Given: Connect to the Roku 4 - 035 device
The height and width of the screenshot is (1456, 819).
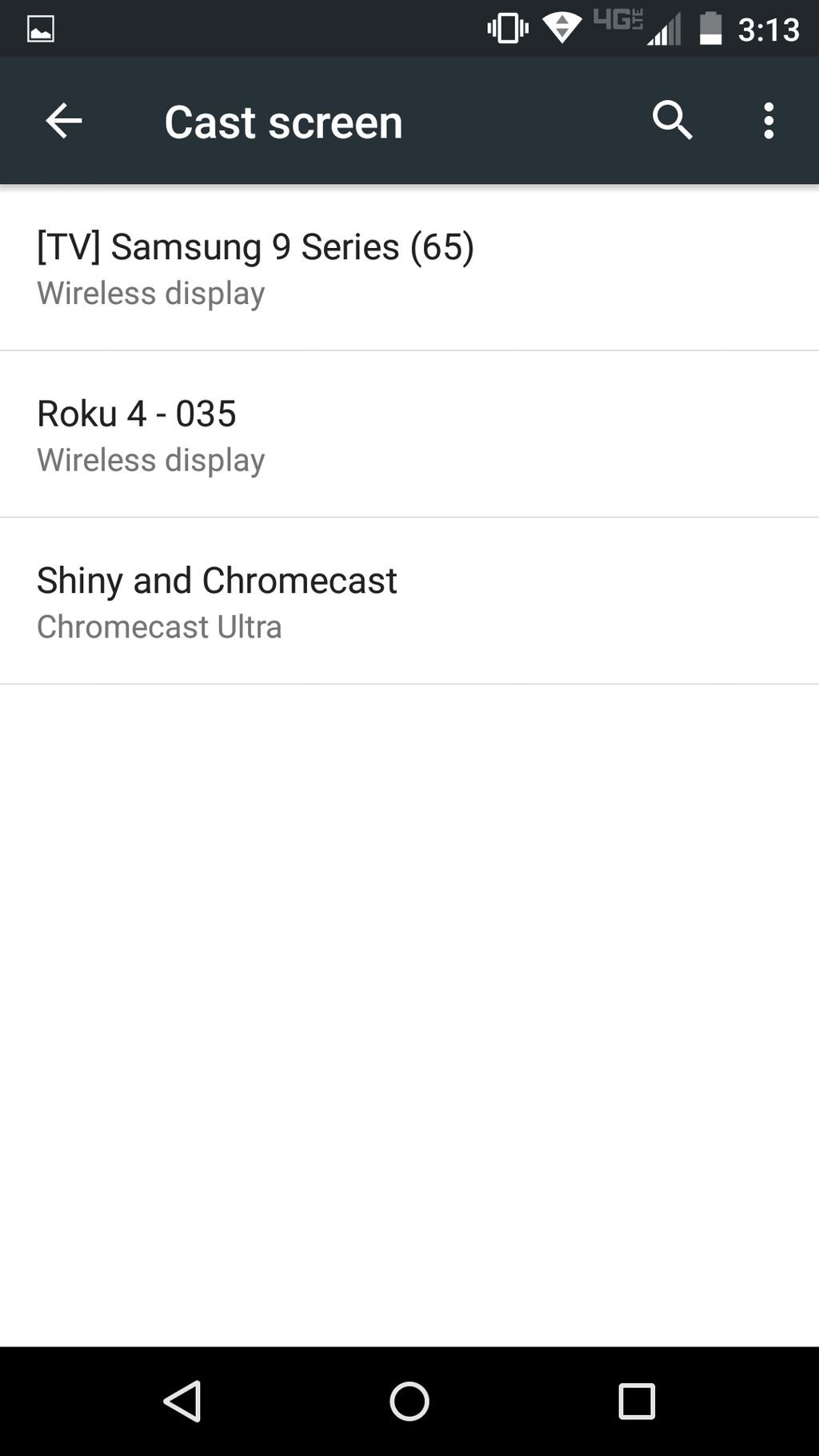Looking at the screenshot, I should (x=136, y=414).
